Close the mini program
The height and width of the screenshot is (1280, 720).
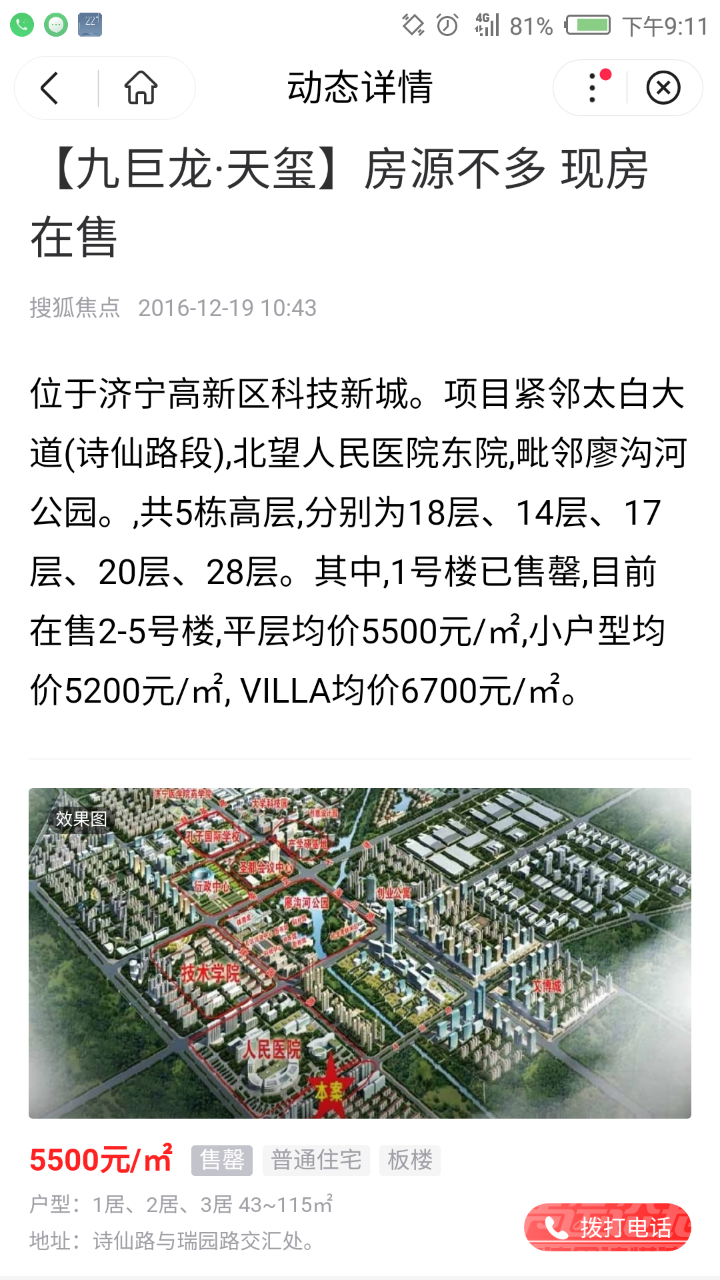(663, 89)
